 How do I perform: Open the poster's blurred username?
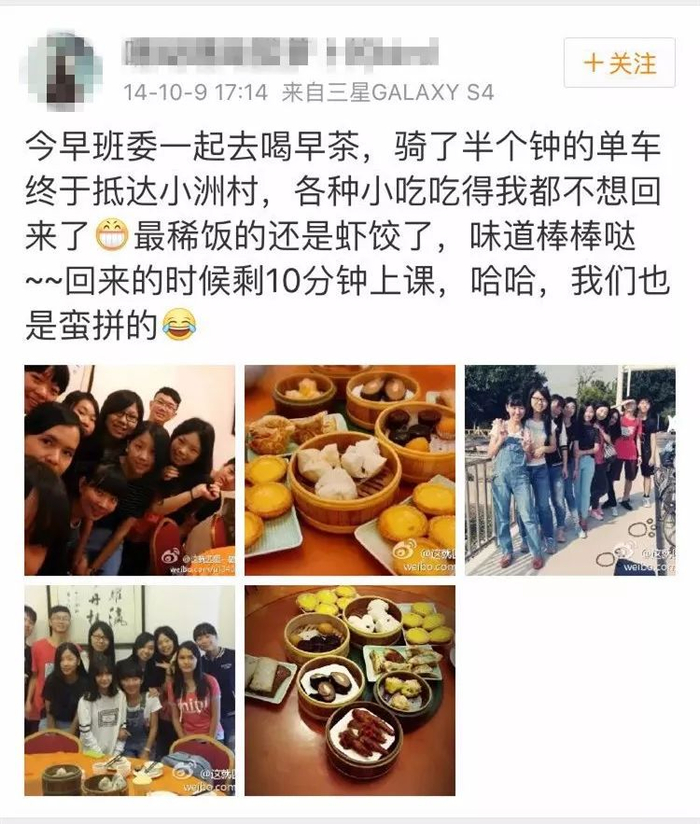point(281,53)
